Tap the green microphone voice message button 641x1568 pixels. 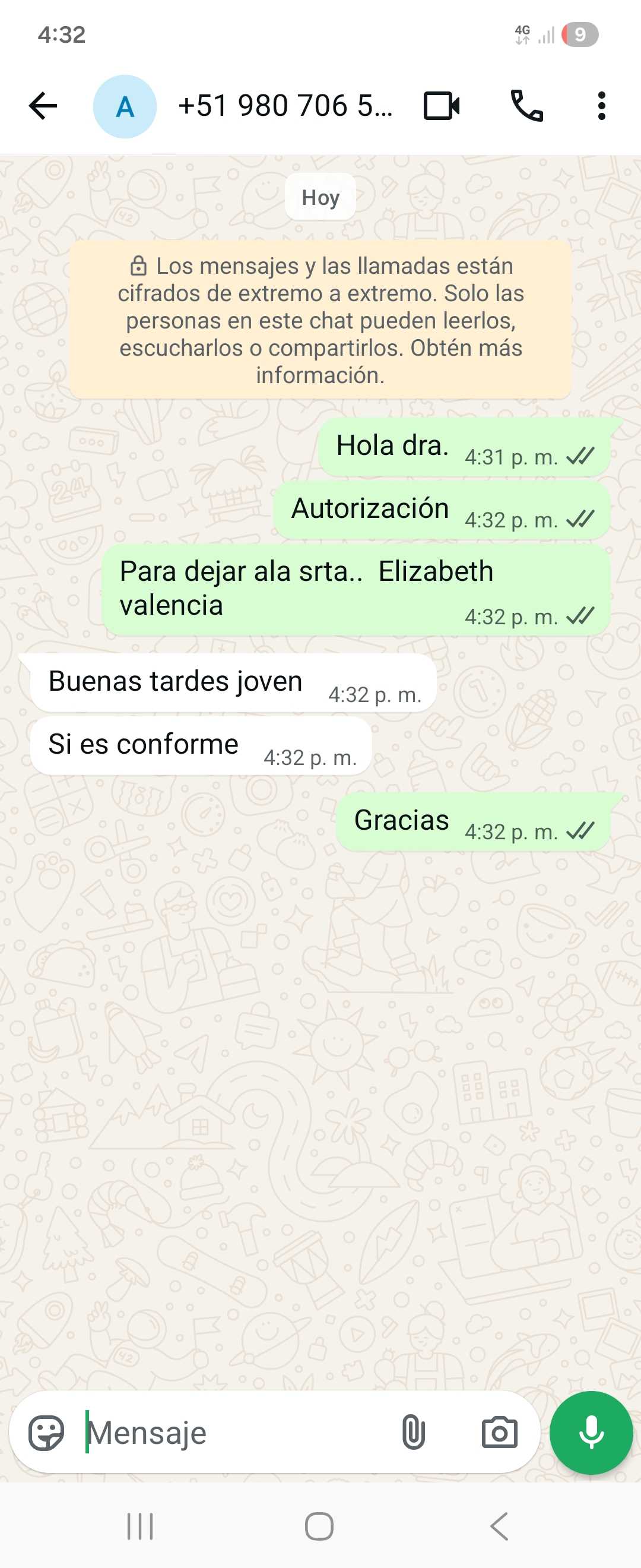(591, 1432)
